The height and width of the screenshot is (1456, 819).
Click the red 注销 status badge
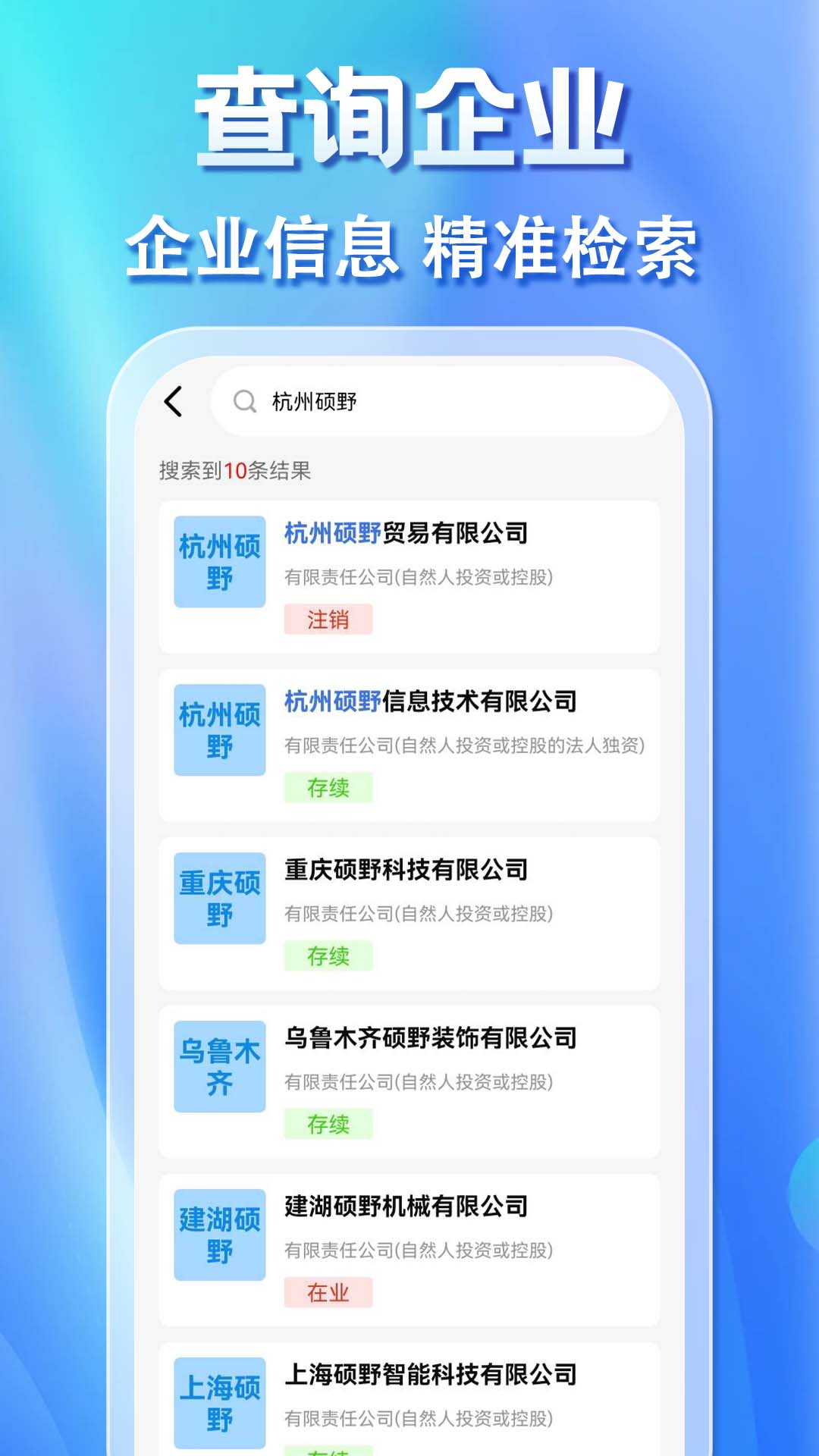point(328,620)
